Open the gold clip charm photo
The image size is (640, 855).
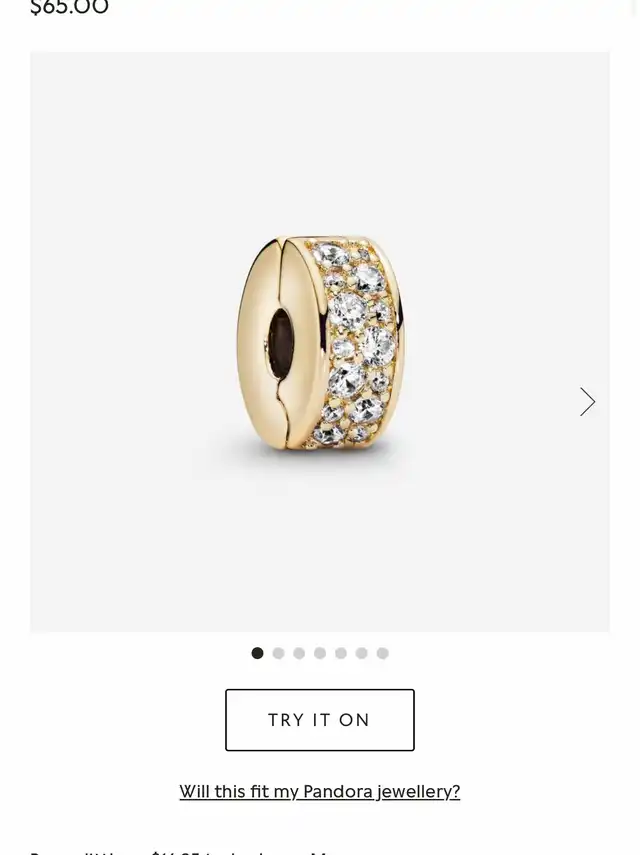pyautogui.click(x=320, y=342)
